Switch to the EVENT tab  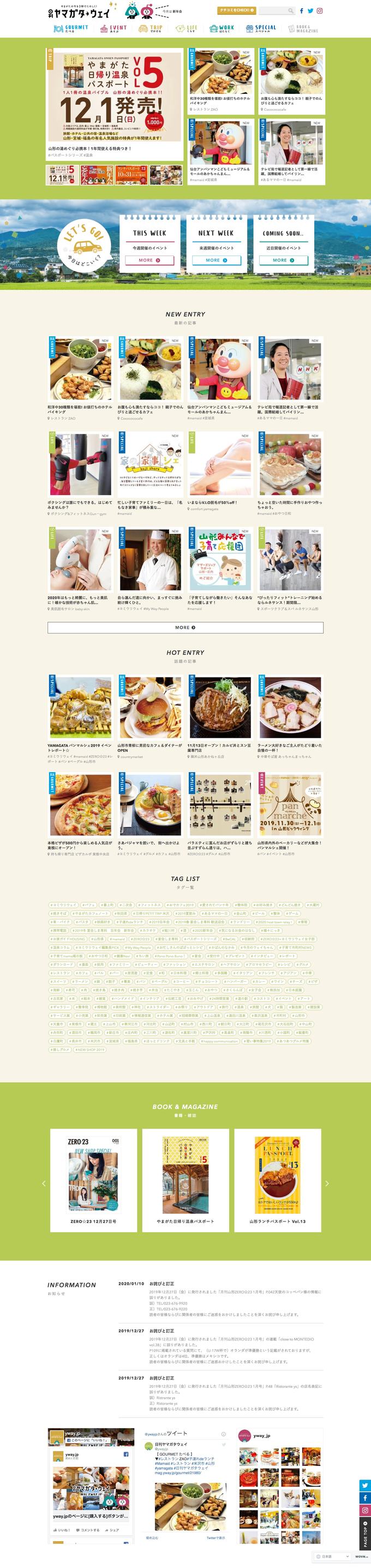pyautogui.click(x=113, y=28)
